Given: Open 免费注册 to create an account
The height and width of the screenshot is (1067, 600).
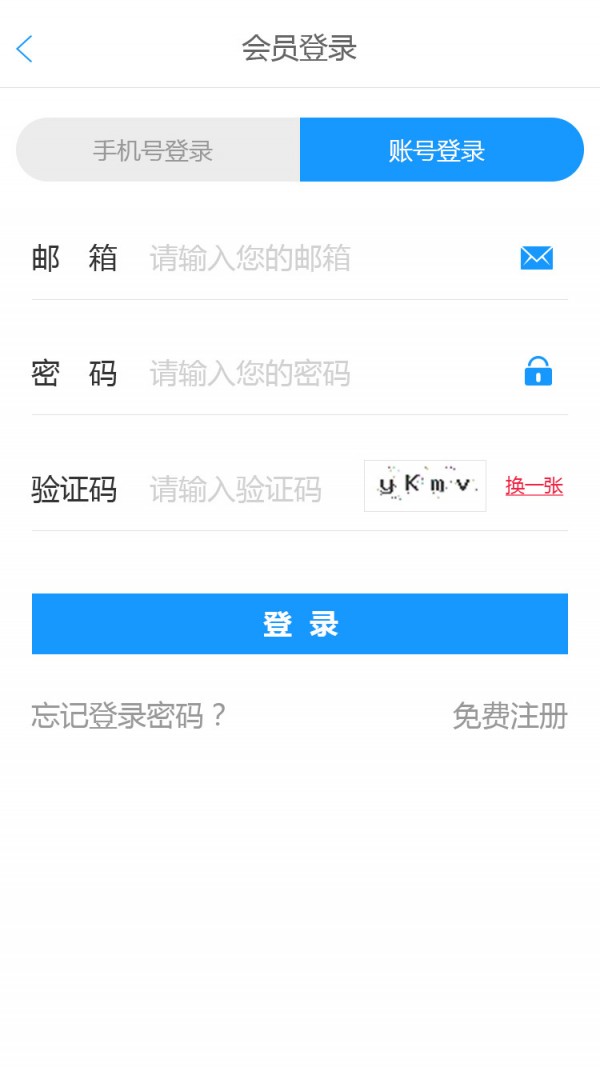Looking at the screenshot, I should coord(510,716).
